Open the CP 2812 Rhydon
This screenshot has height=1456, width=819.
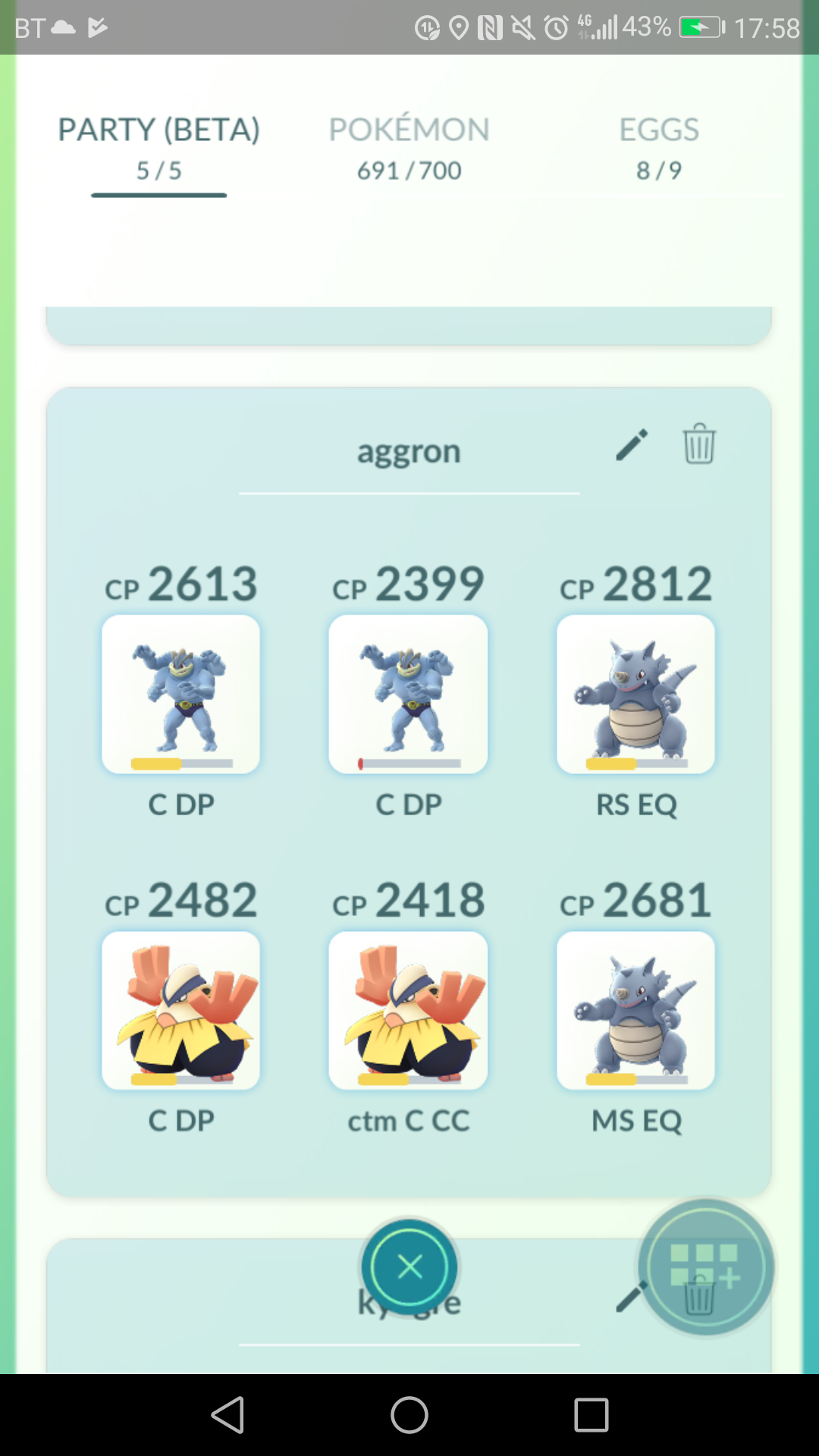(635, 694)
